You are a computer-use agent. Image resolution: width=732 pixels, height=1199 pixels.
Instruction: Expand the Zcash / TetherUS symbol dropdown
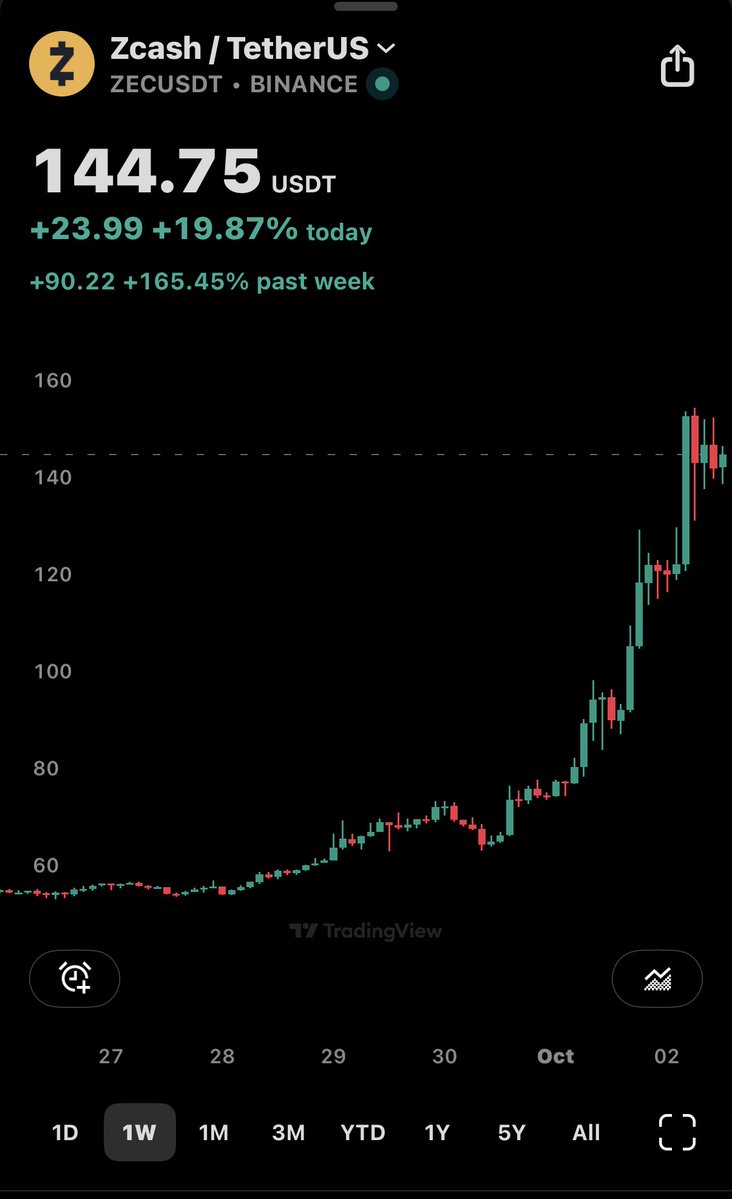point(386,48)
